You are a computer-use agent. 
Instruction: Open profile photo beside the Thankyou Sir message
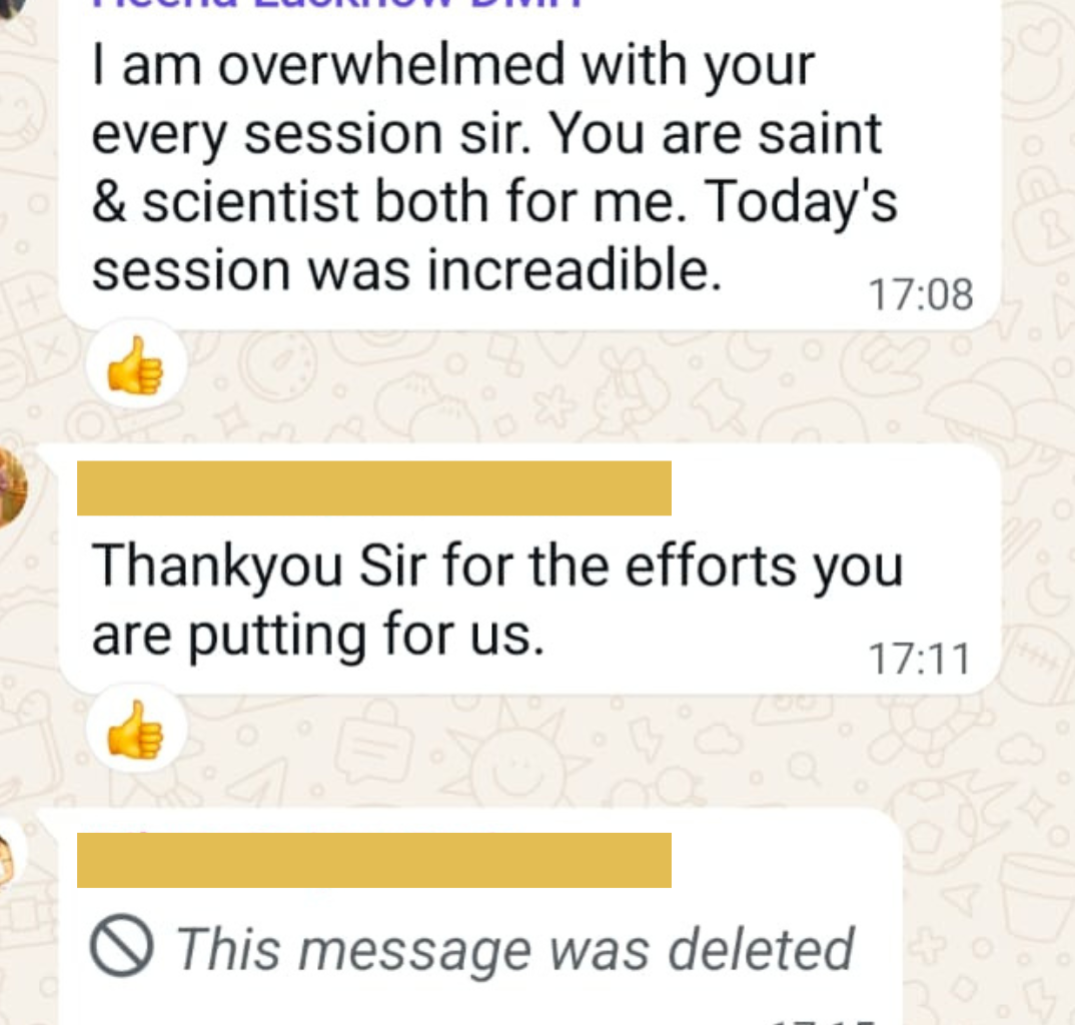[10, 488]
